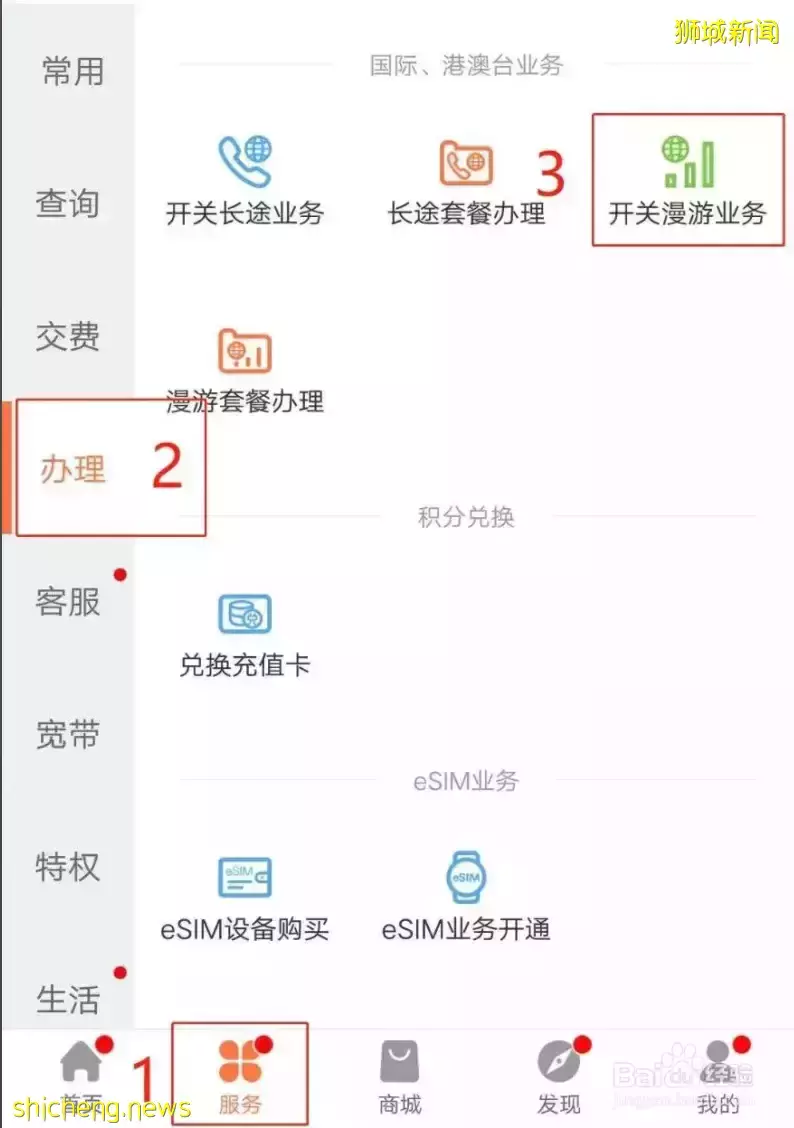Open 漫游套餐办理
This screenshot has height=1128, width=794.
click(x=245, y=372)
